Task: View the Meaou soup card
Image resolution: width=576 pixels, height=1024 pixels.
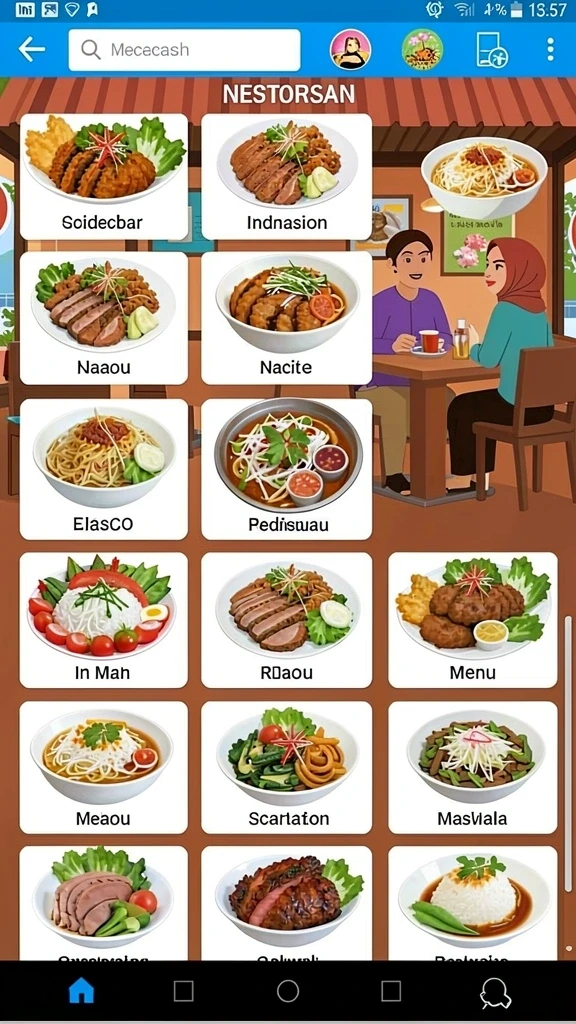Action: [x=104, y=767]
